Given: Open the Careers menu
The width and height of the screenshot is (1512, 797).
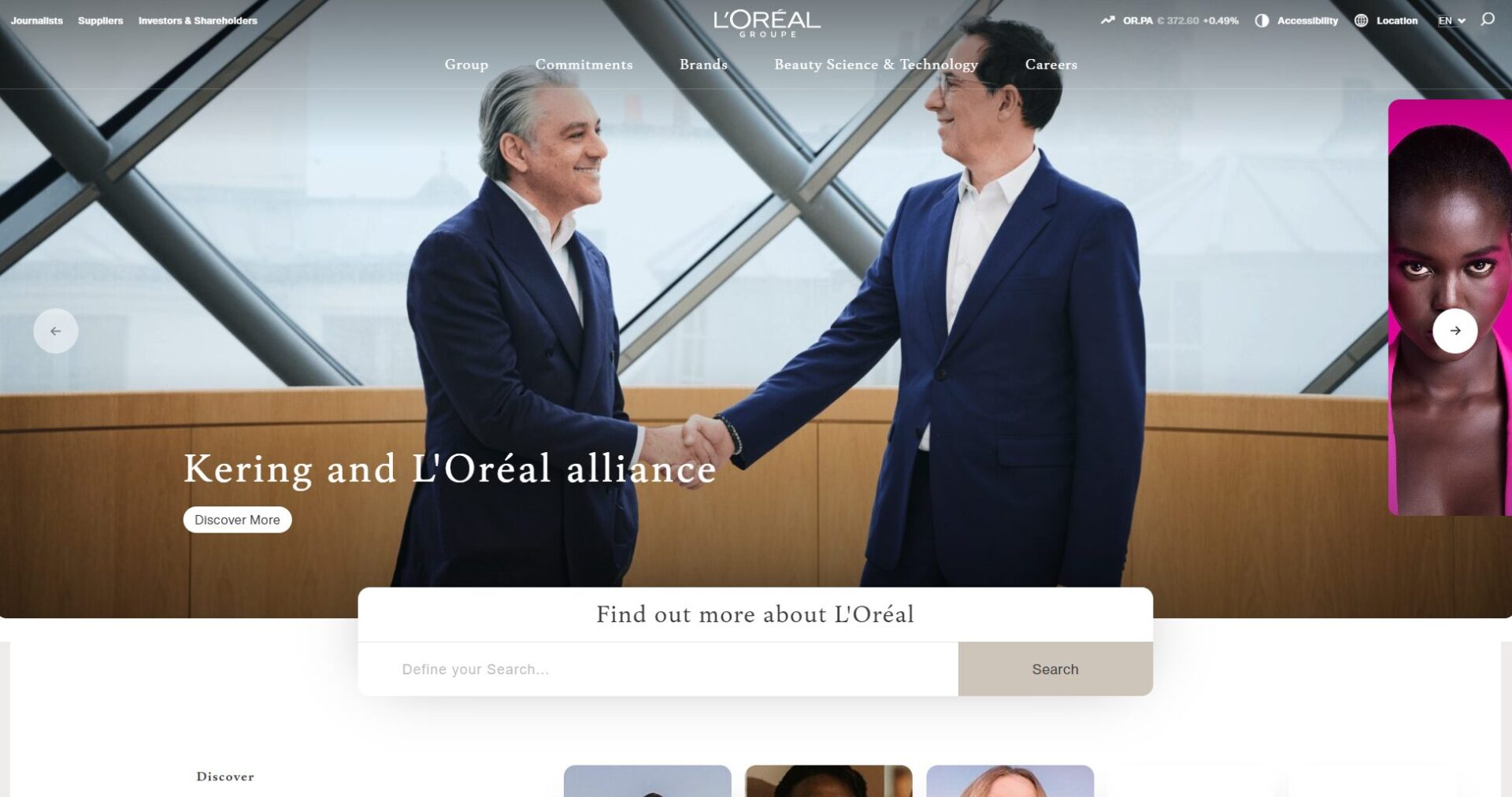Looking at the screenshot, I should [x=1051, y=65].
